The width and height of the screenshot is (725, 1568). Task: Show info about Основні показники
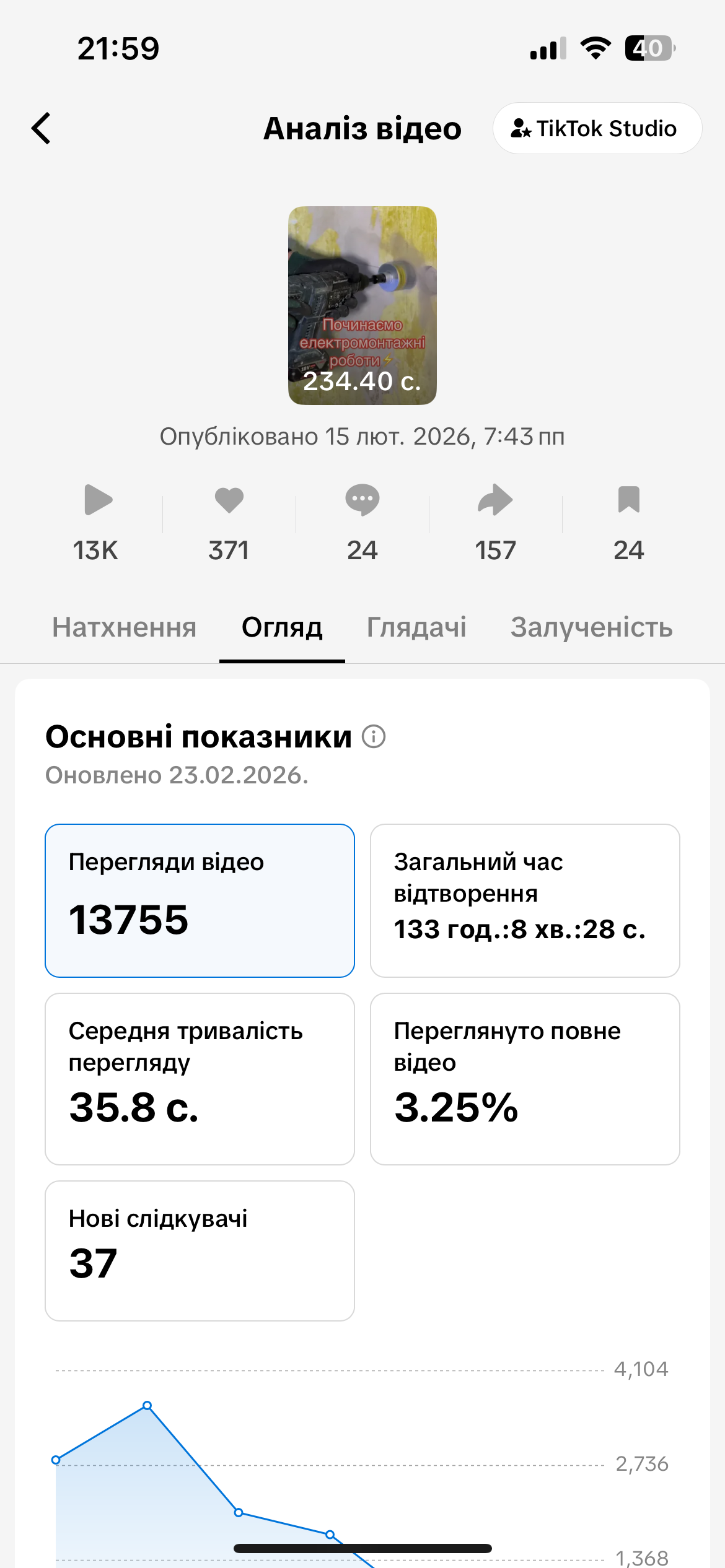coord(374,737)
